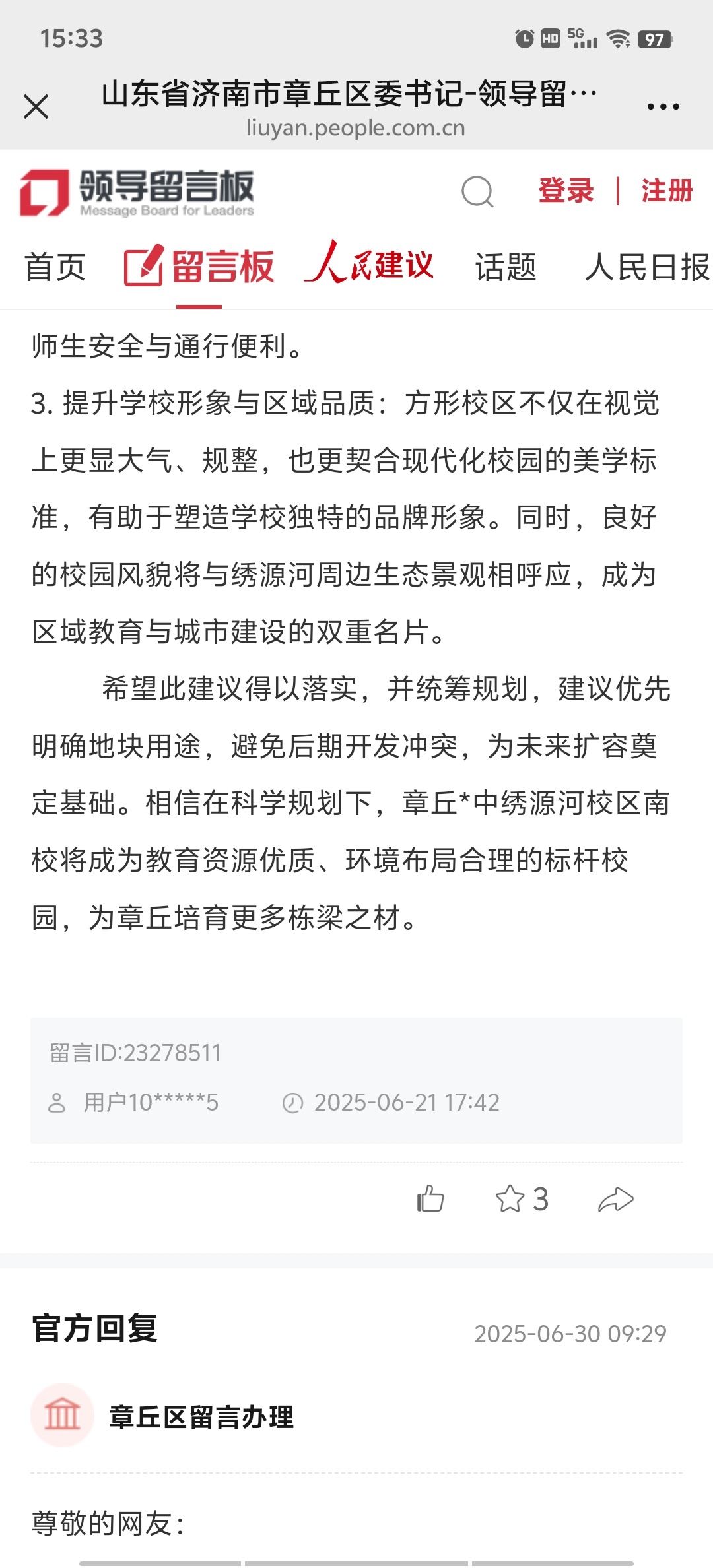Like this message with thumbs-up icon
Screen dimensions: 713x1568
pyautogui.click(x=430, y=1198)
